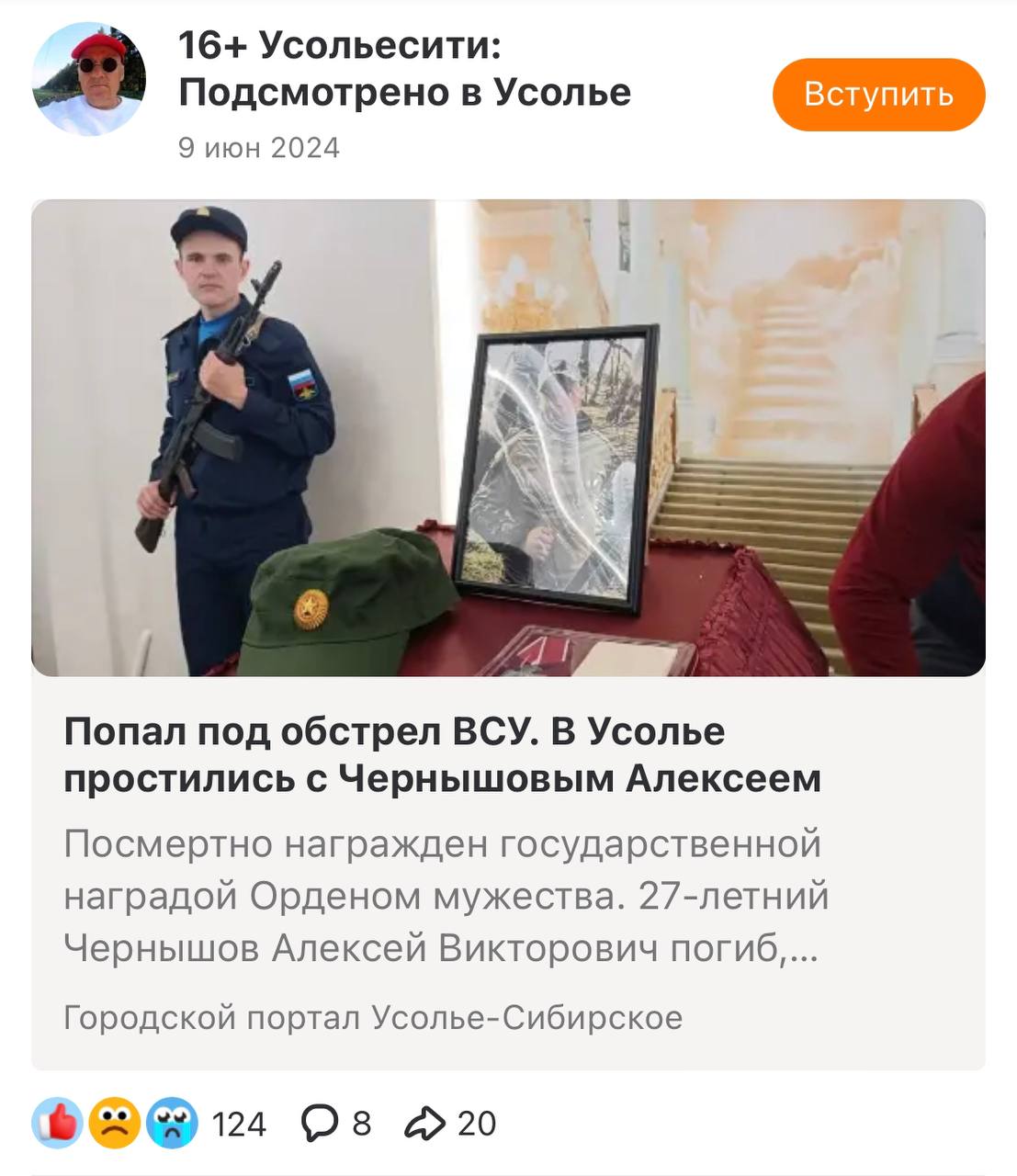
Task: Open the Усольесити group avatar
Action: [x=89, y=80]
